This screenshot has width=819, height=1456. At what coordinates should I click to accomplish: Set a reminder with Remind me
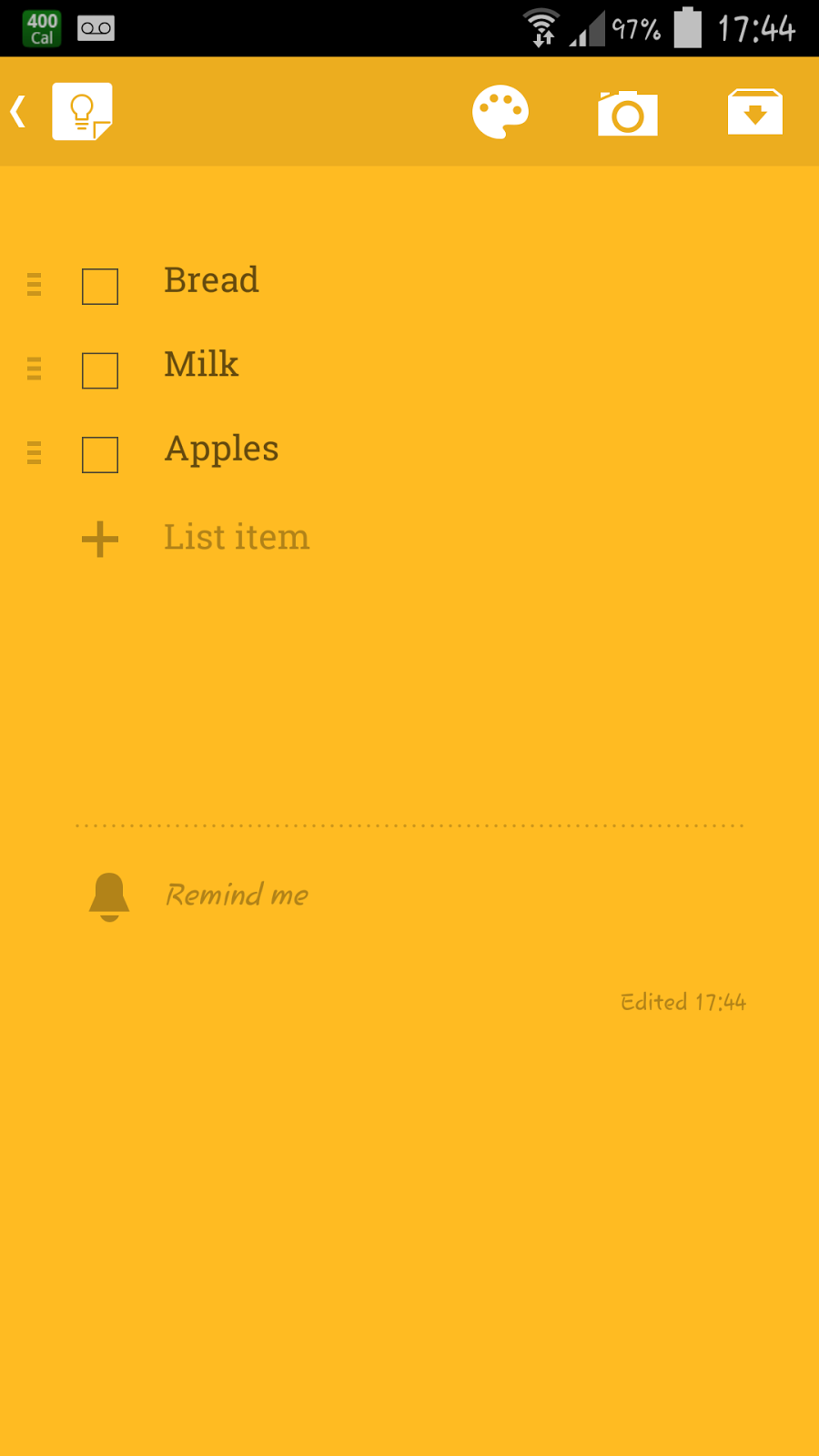point(236,895)
